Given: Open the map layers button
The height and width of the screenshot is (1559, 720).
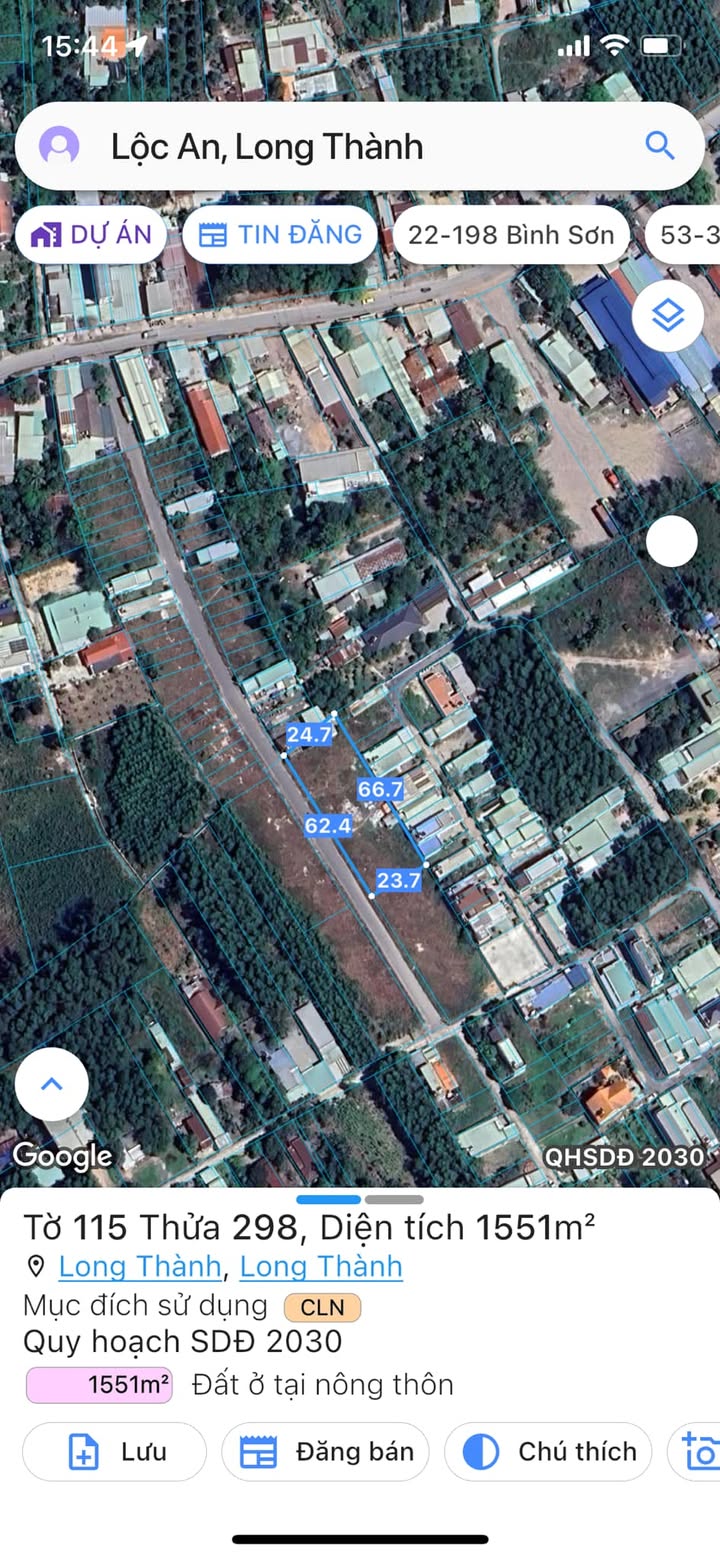Looking at the screenshot, I should pos(668,317).
